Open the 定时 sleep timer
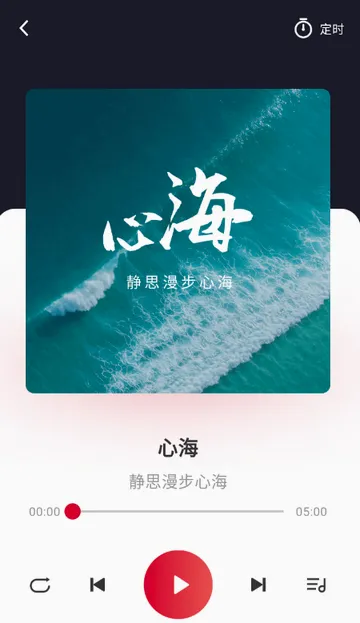Screen dimensions: 360x623 (x=319, y=29)
